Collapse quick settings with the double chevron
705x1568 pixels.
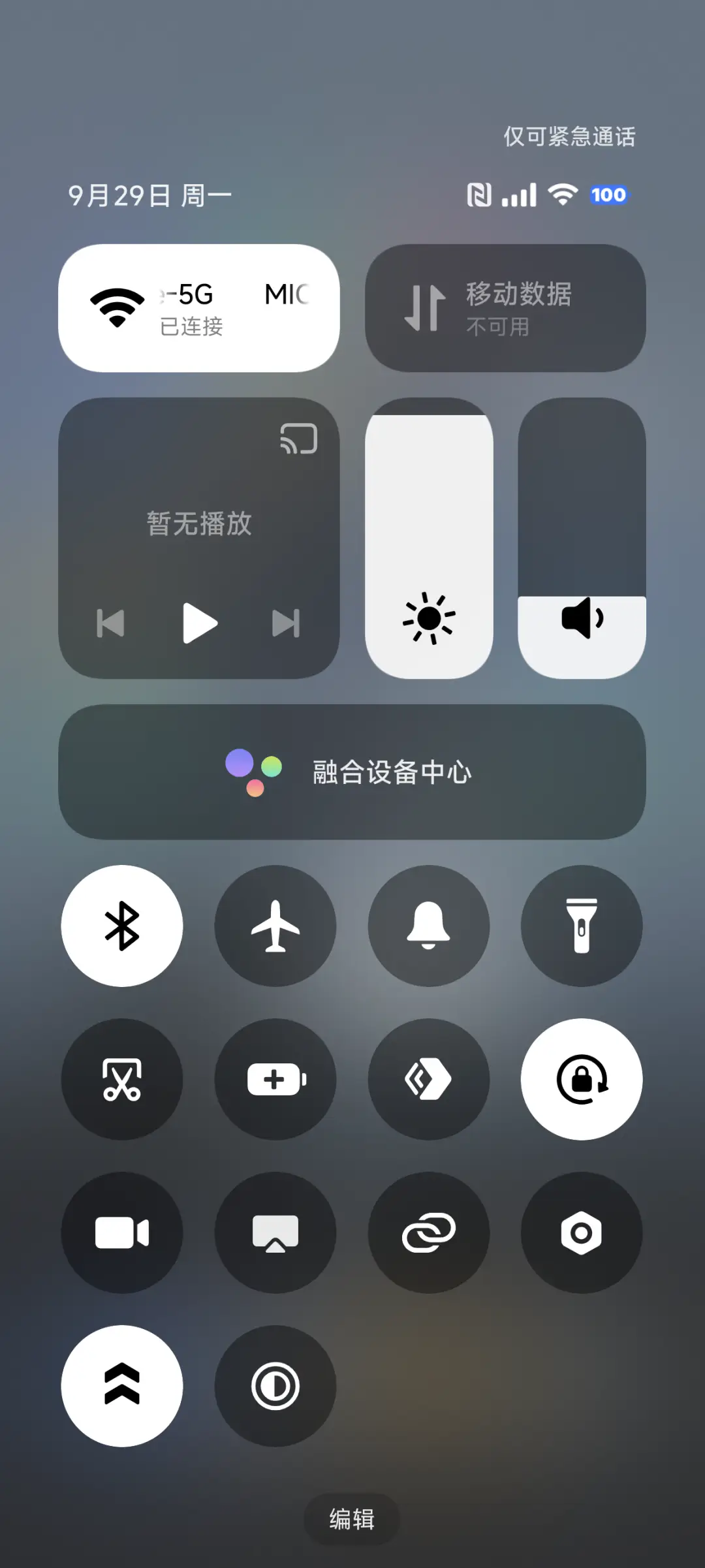click(x=122, y=1384)
